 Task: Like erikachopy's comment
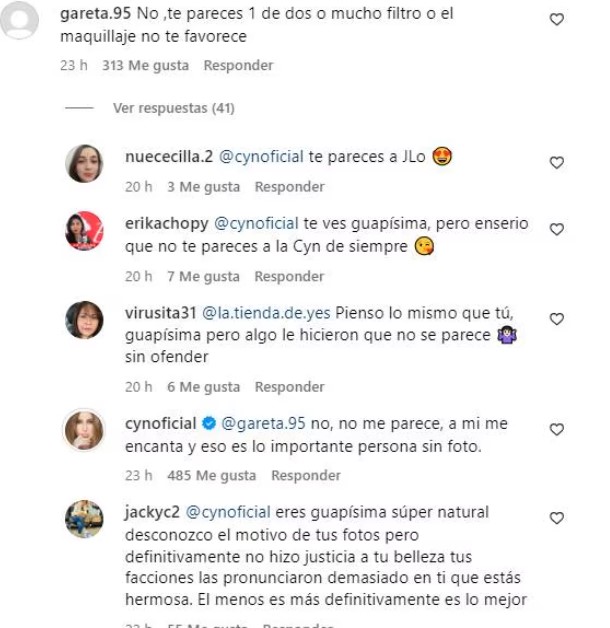pyautogui.click(x=557, y=229)
